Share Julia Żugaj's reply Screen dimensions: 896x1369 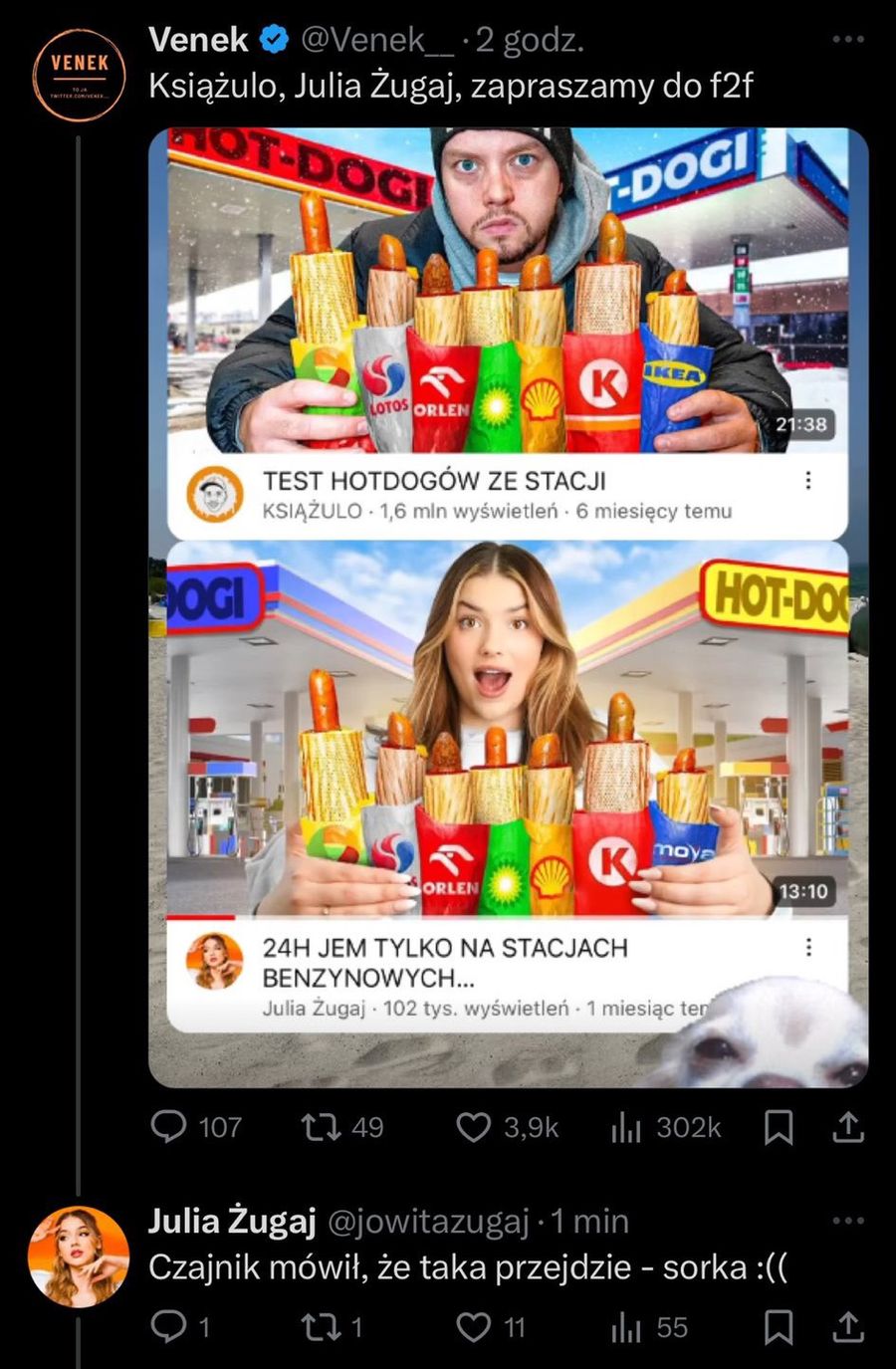847,1326
